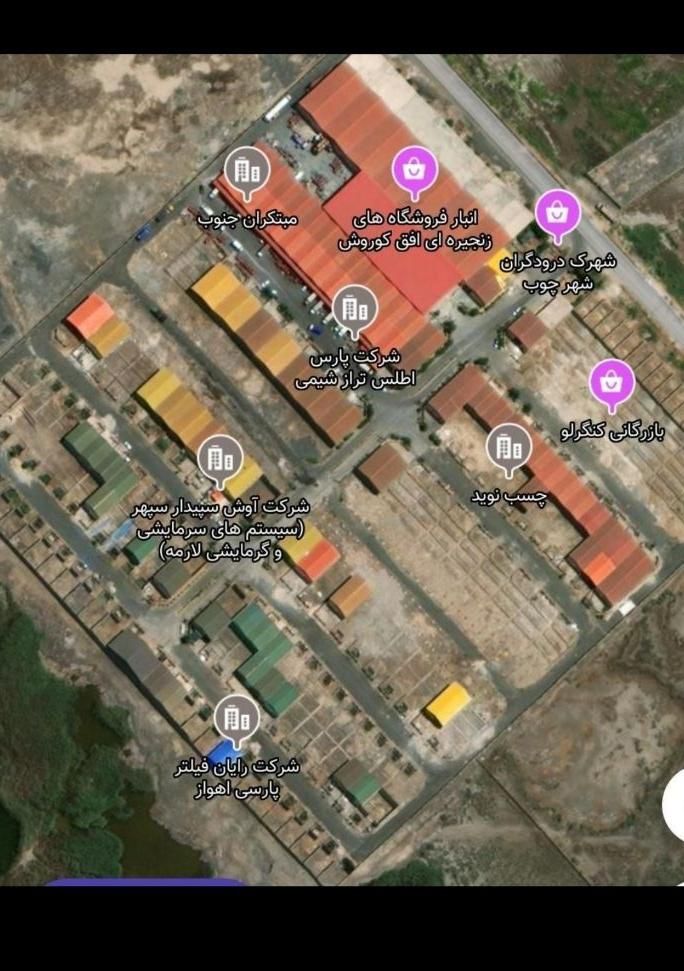Open the شرکت رایان فیلتر پارسی اهواز marker
The image size is (684, 971).
click(237, 718)
